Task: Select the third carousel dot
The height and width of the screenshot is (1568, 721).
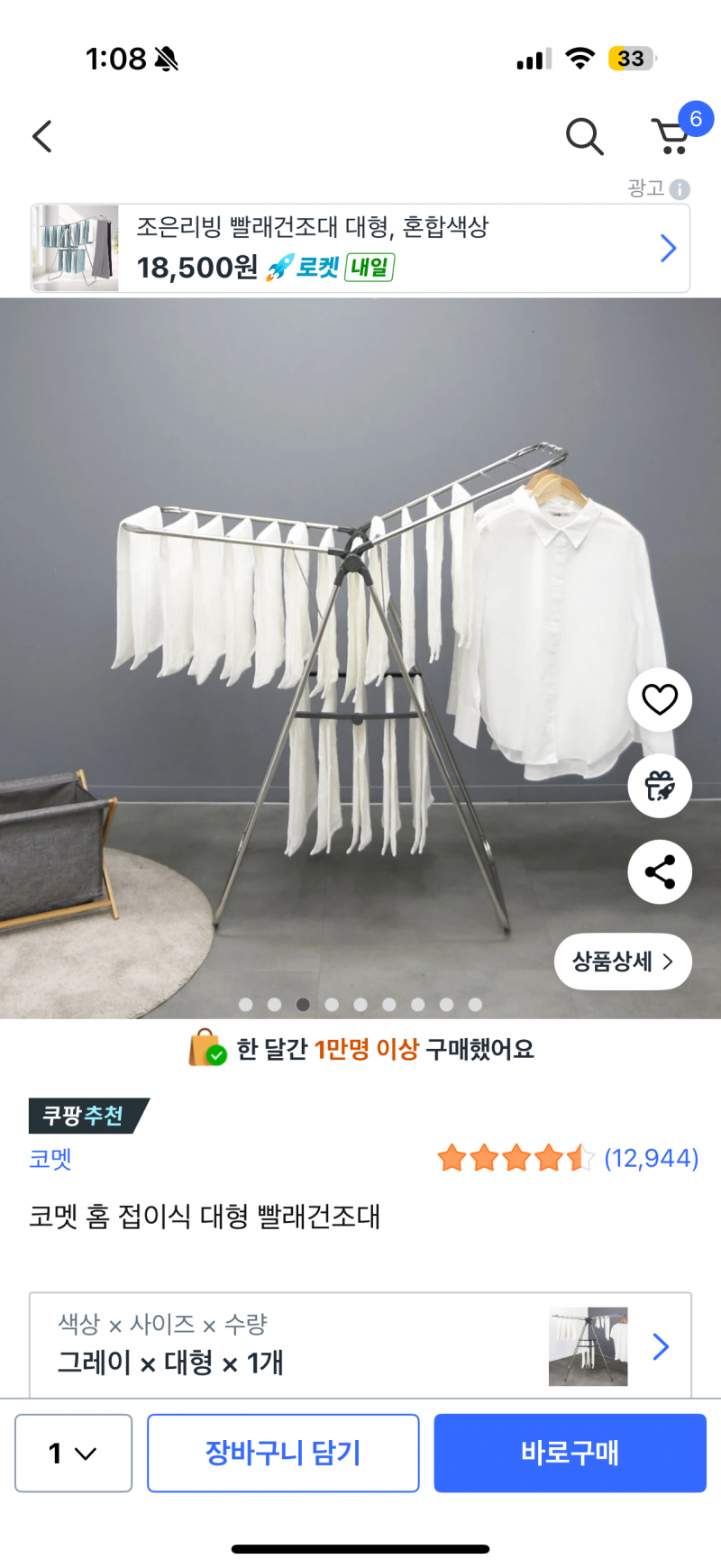Action: coord(302,1003)
